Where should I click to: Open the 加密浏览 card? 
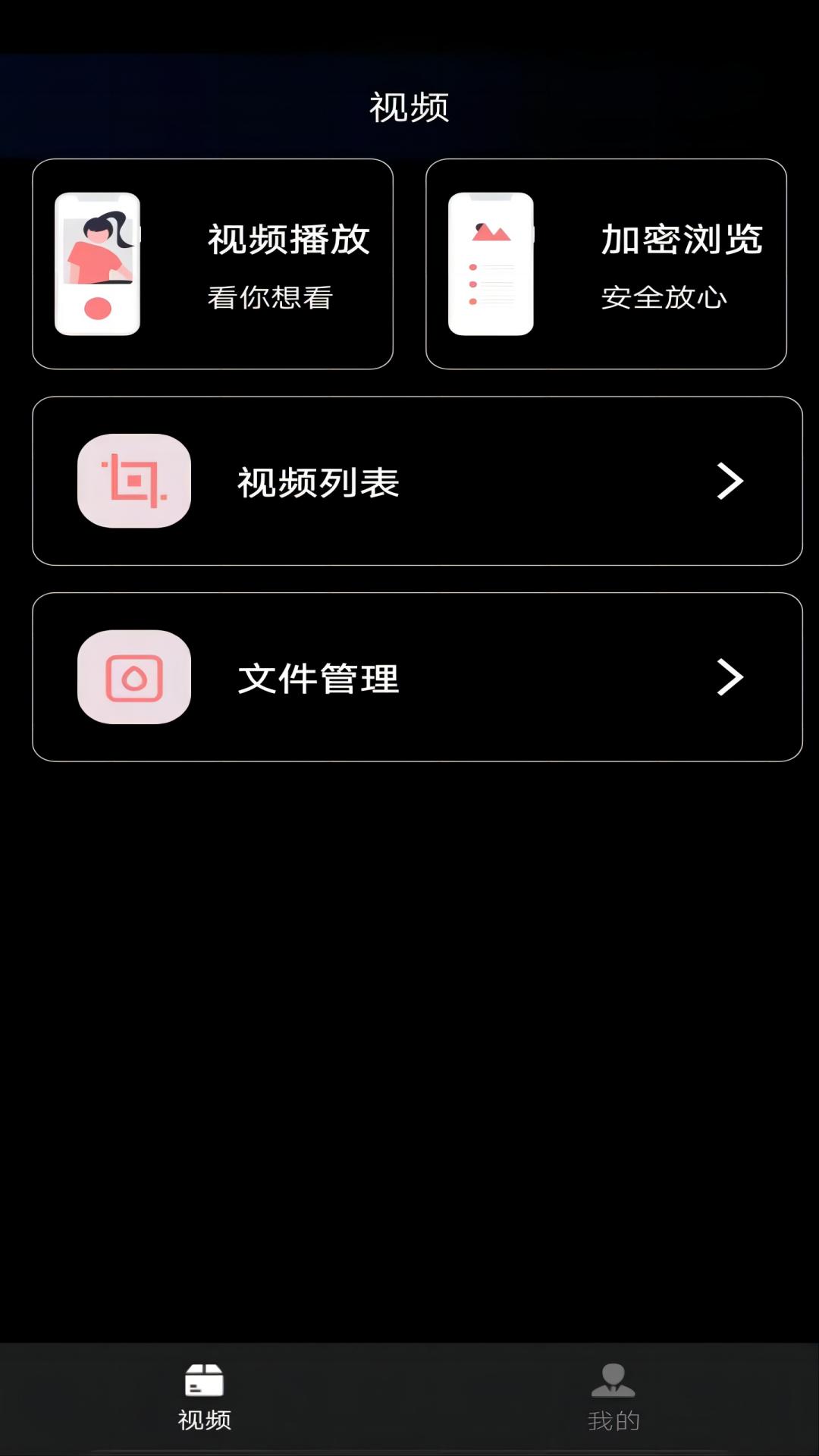pos(606,264)
